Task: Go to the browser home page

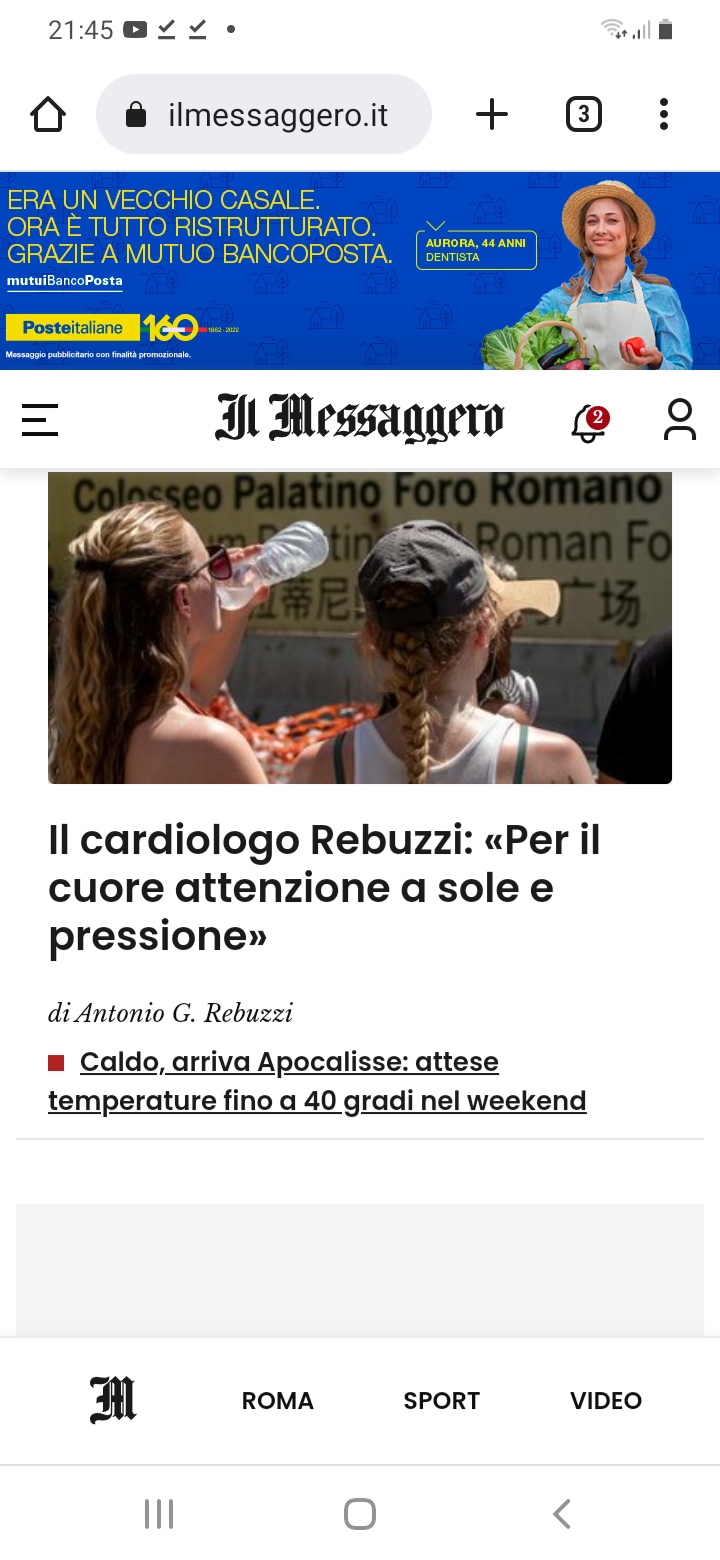Action: coord(48,115)
